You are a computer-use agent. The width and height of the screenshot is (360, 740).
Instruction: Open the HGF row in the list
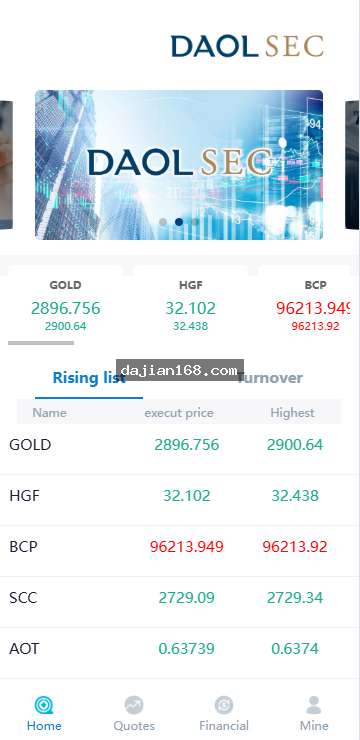180,496
